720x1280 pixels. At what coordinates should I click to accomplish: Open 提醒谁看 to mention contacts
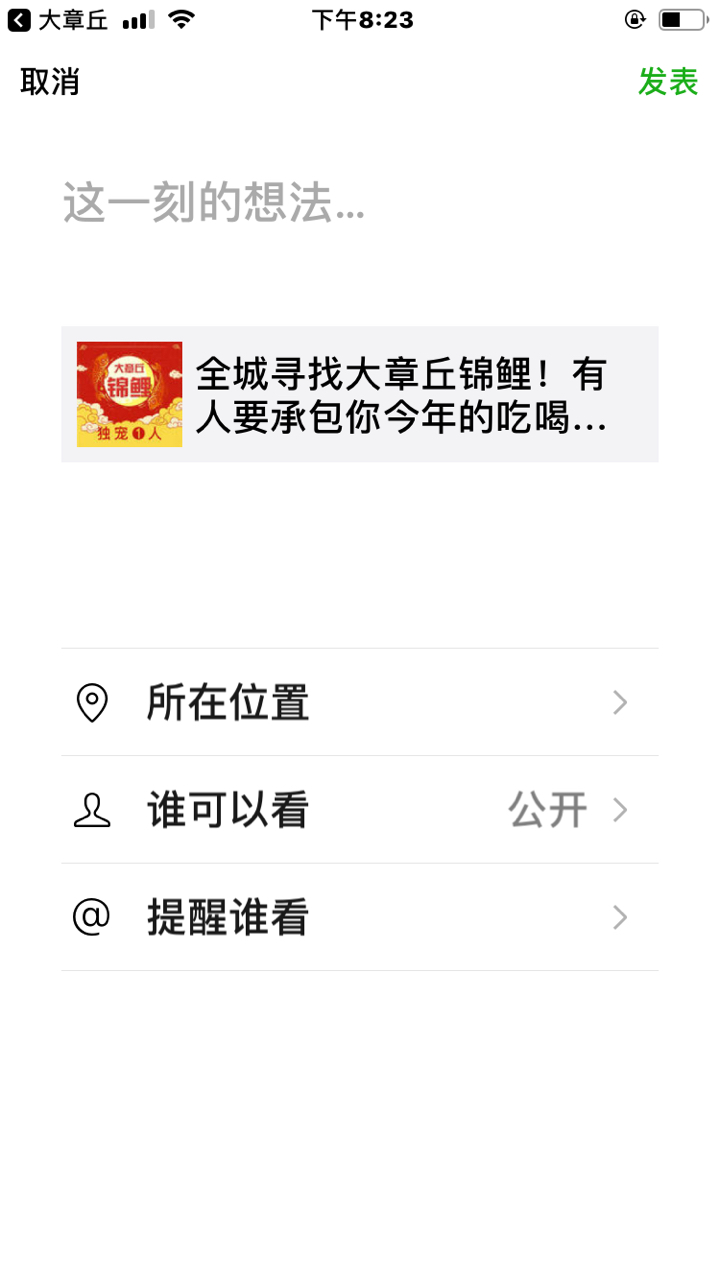pyautogui.click(x=360, y=917)
